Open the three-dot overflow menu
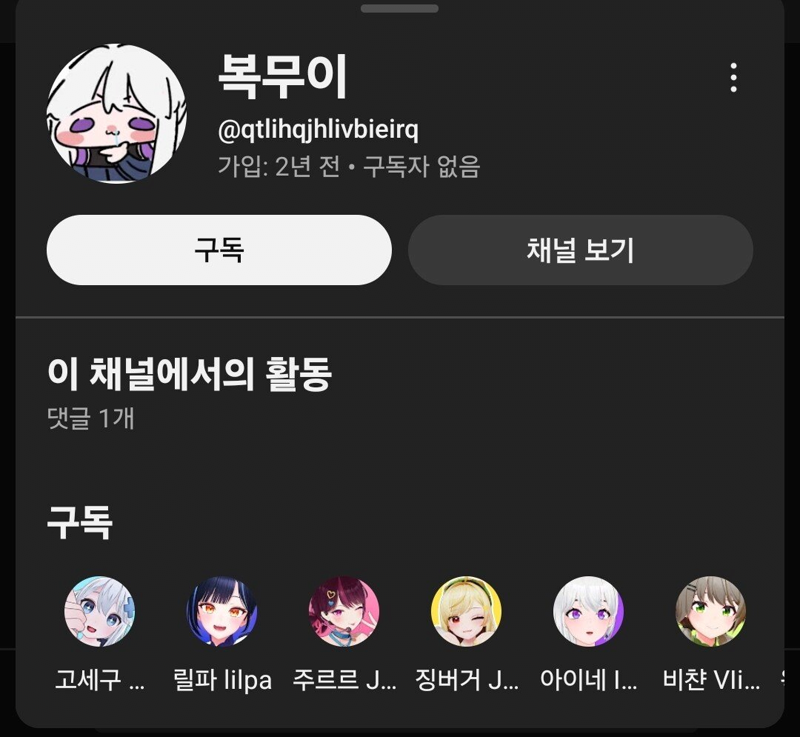Screen dimensions: 800x737 [733, 78]
